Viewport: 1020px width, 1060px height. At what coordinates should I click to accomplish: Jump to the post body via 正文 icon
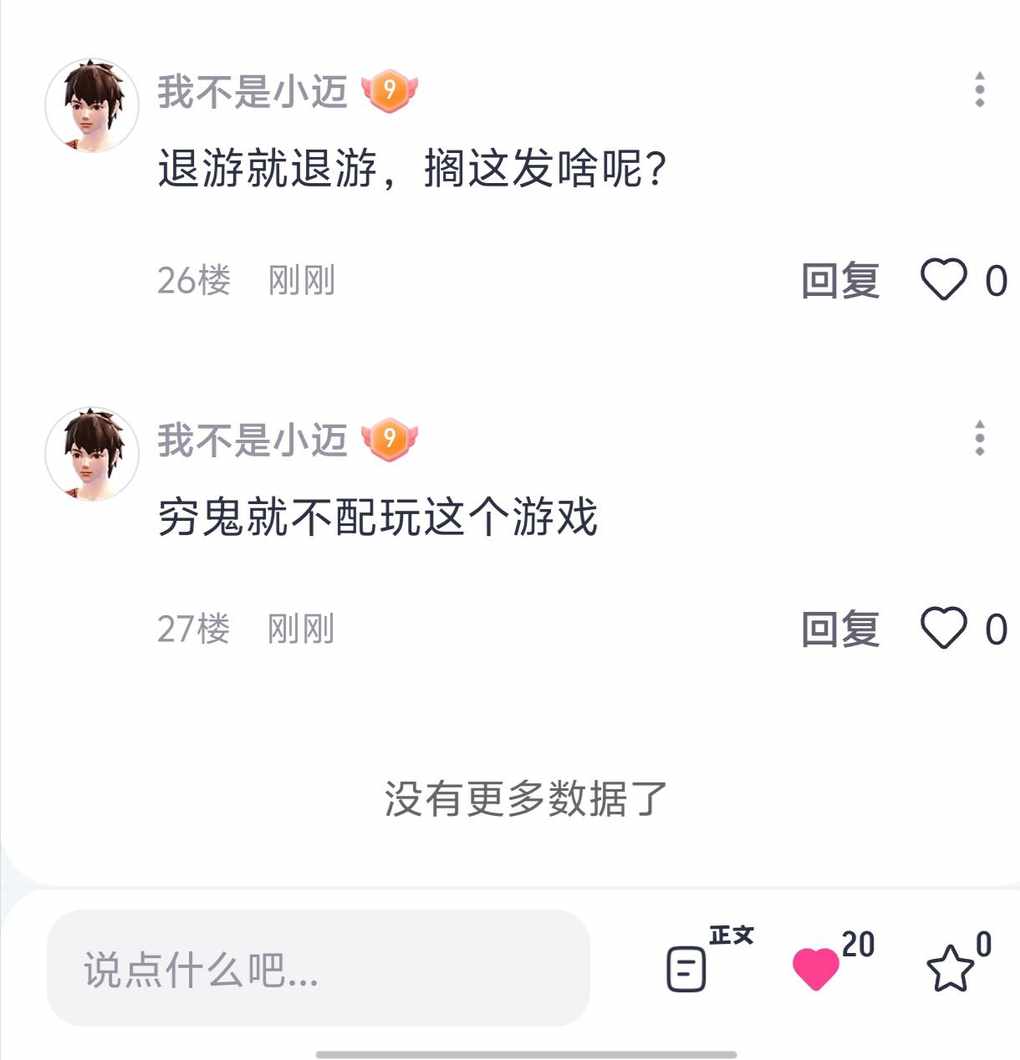(687, 968)
